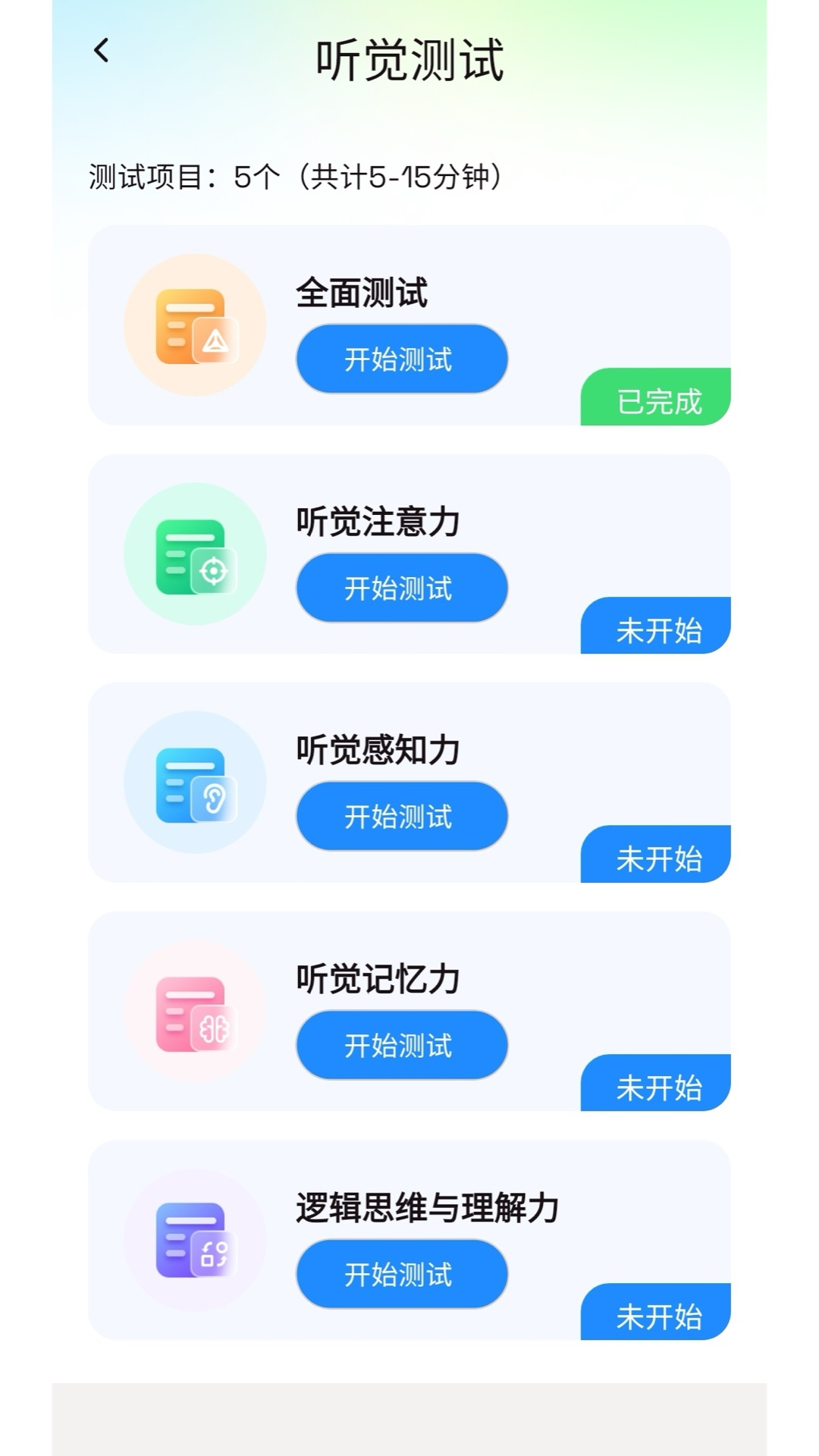Image resolution: width=819 pixels, height=1456 pixels.
Task: Select the 听觉注意力 green target icon
Action: tap(193, 554)
